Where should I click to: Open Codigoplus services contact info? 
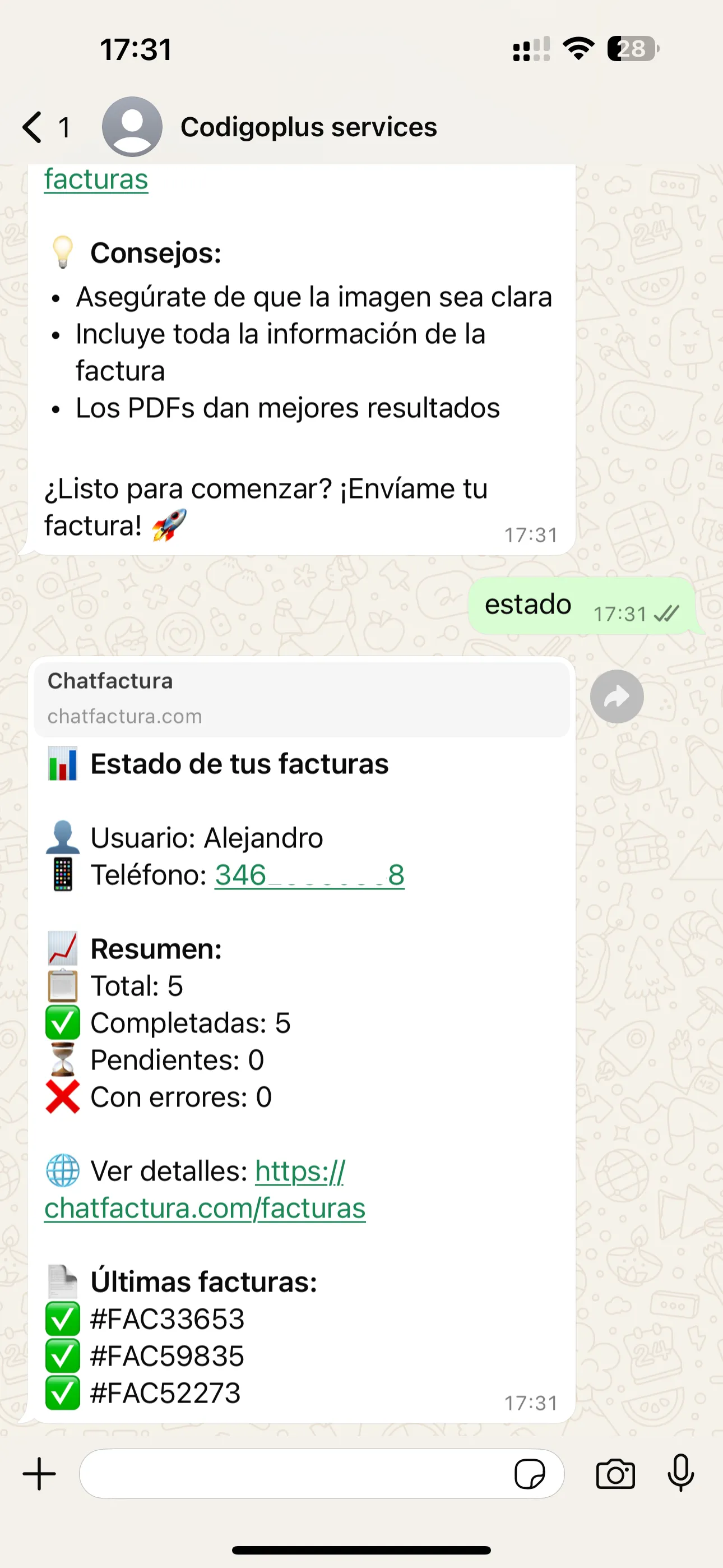tap(308, 127)
